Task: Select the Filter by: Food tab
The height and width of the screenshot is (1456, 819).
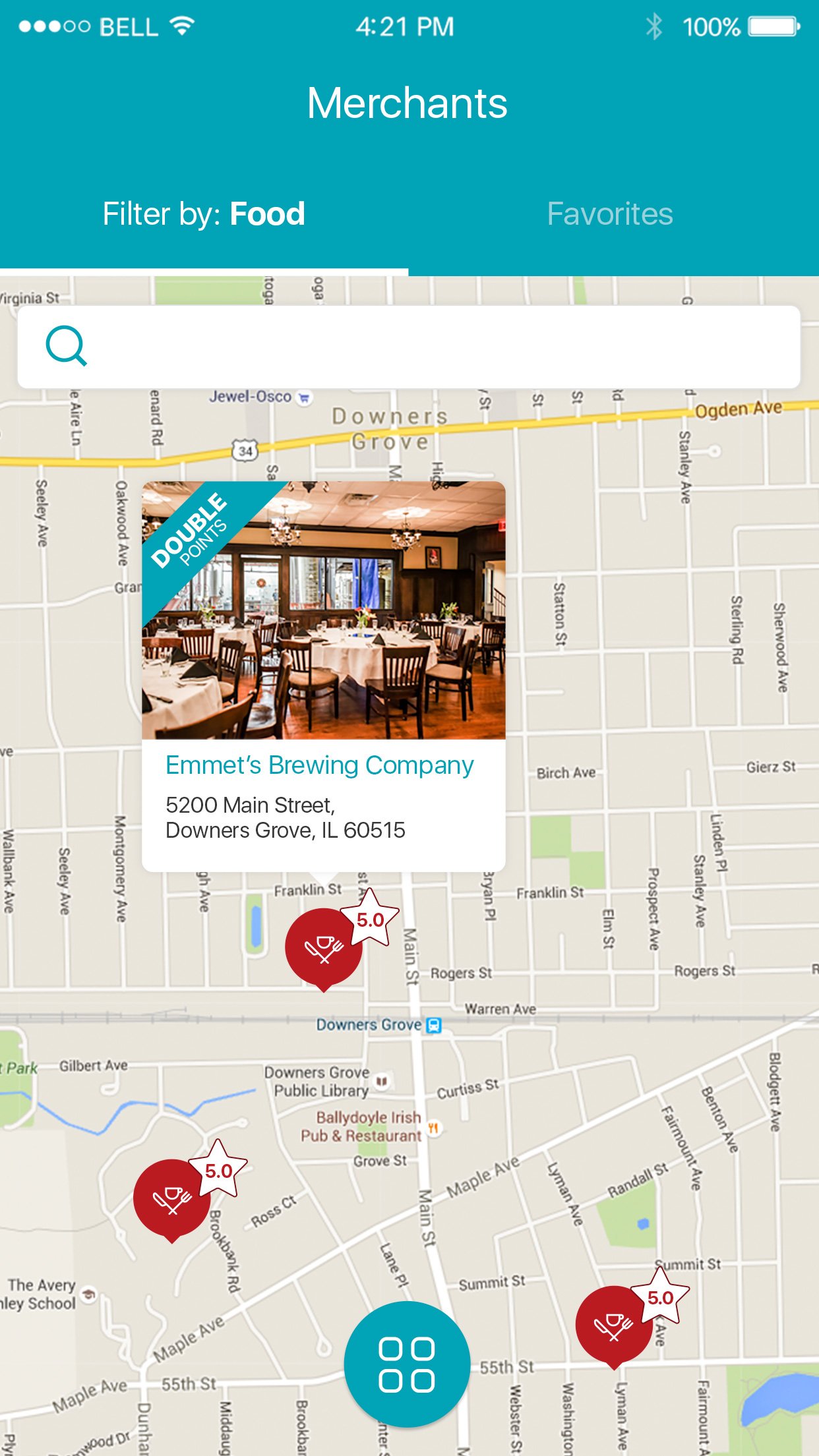Action: (203, 213)
